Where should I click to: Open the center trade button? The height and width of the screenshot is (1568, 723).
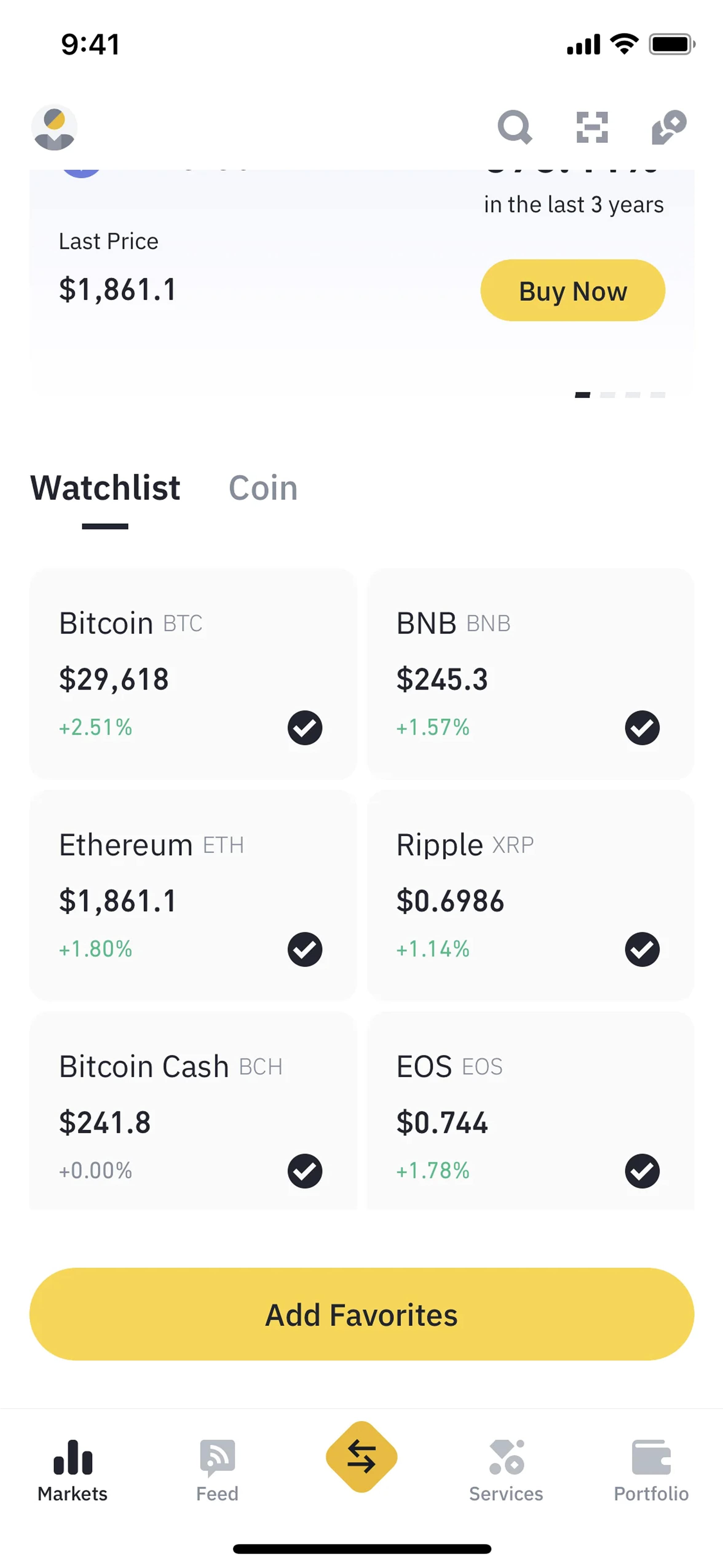pyautogui.click(x=361, y=1457)
